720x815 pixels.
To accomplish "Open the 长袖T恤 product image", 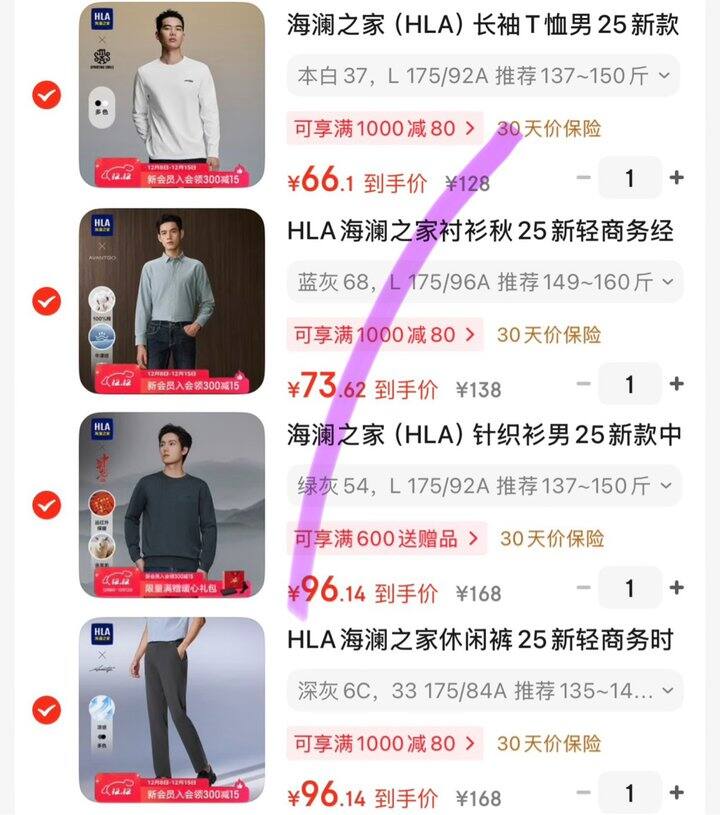I will pos(172,96).
